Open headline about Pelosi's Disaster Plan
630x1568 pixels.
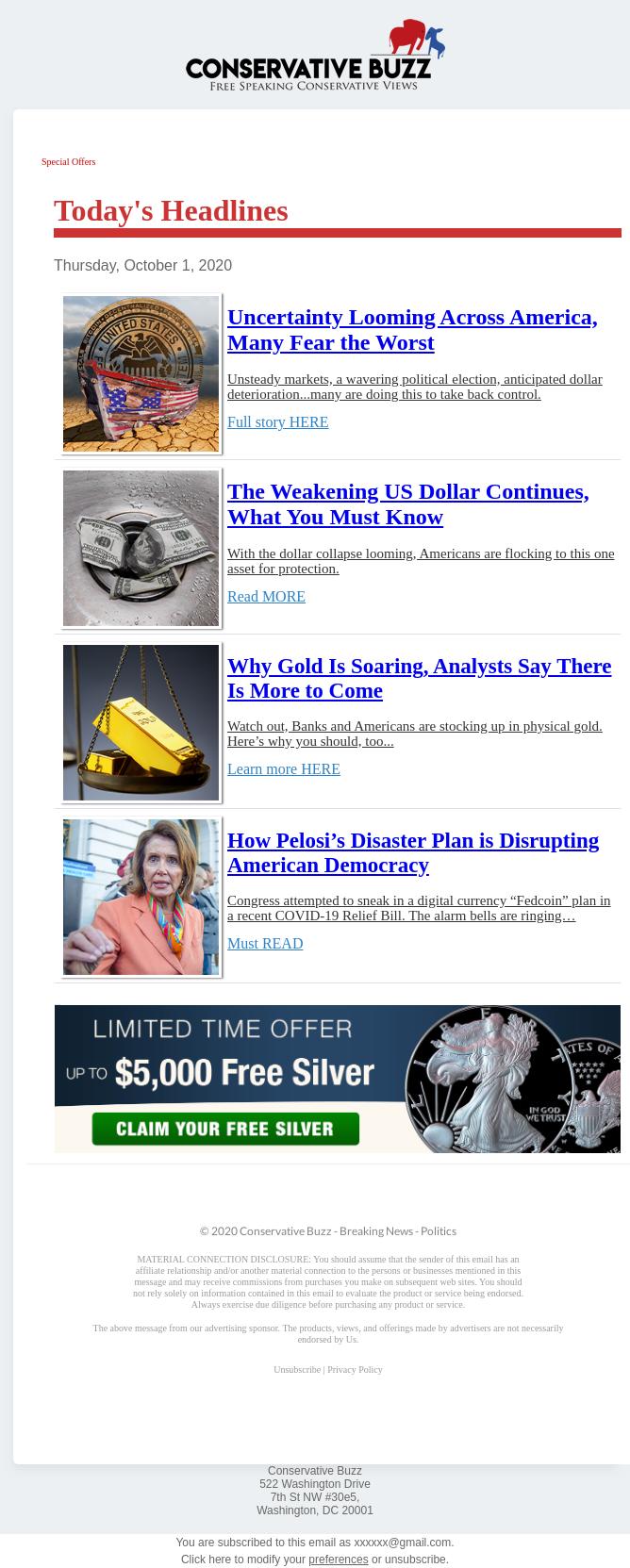click(x=412, y=852)
